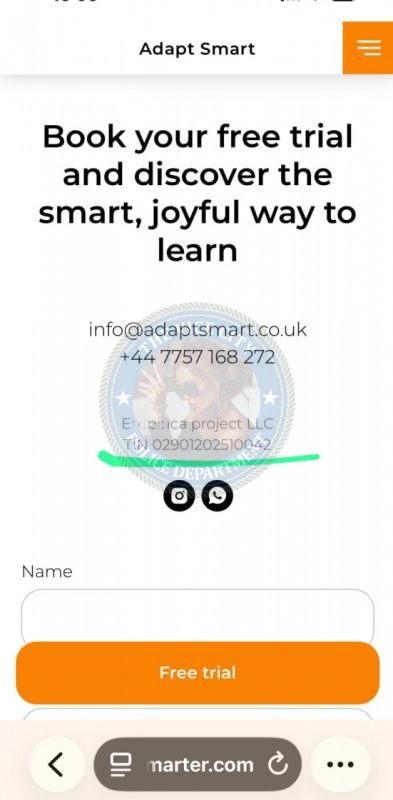Go back in the browser
The height and width of the screenshot is (800, 393).
(x=57, y=764)
